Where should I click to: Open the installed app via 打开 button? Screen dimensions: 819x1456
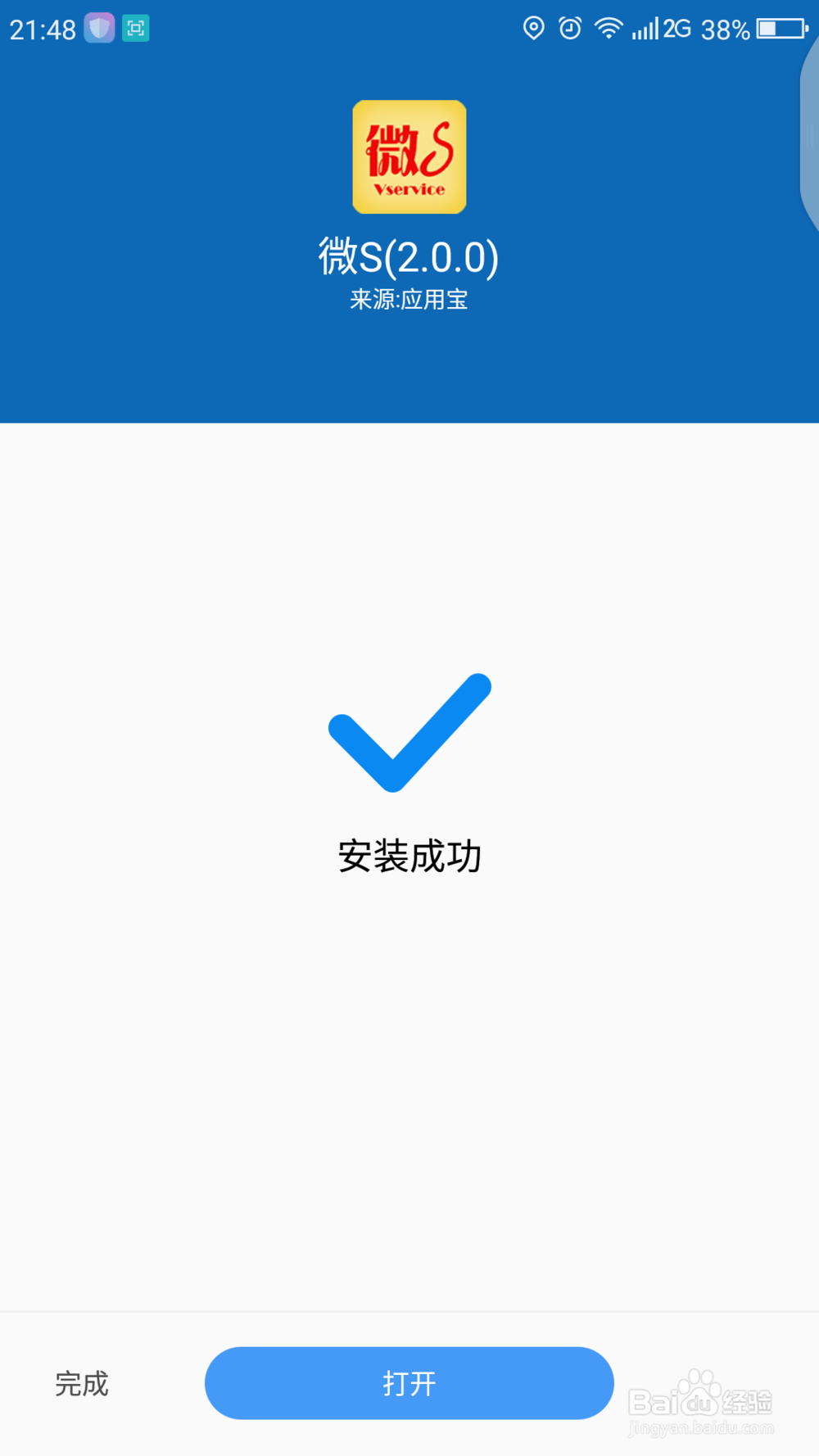click(409, 1383)
